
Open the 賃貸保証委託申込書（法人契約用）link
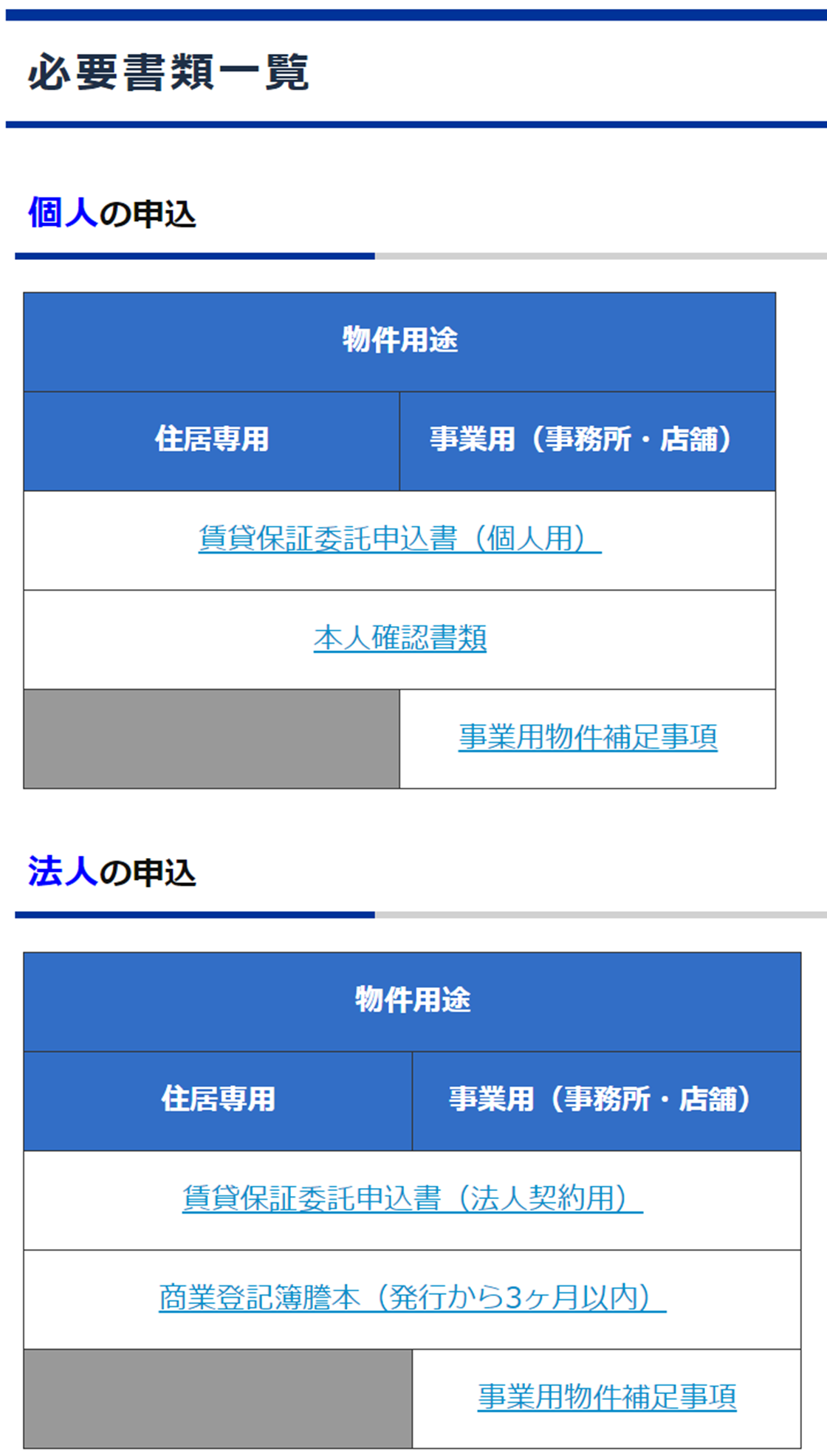pos(412,1198)
